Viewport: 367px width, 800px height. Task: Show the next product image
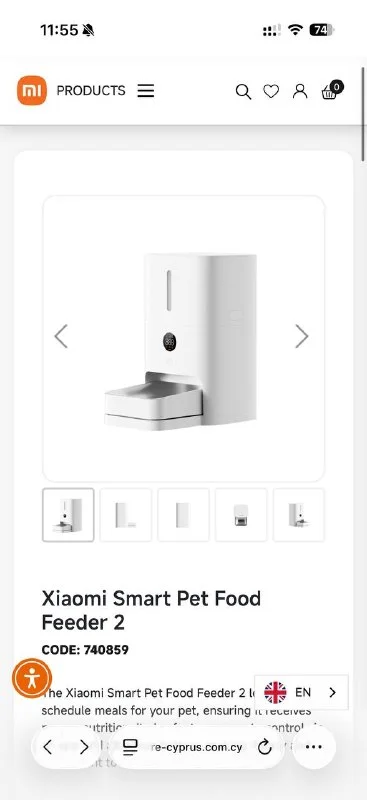coord(302,336)
